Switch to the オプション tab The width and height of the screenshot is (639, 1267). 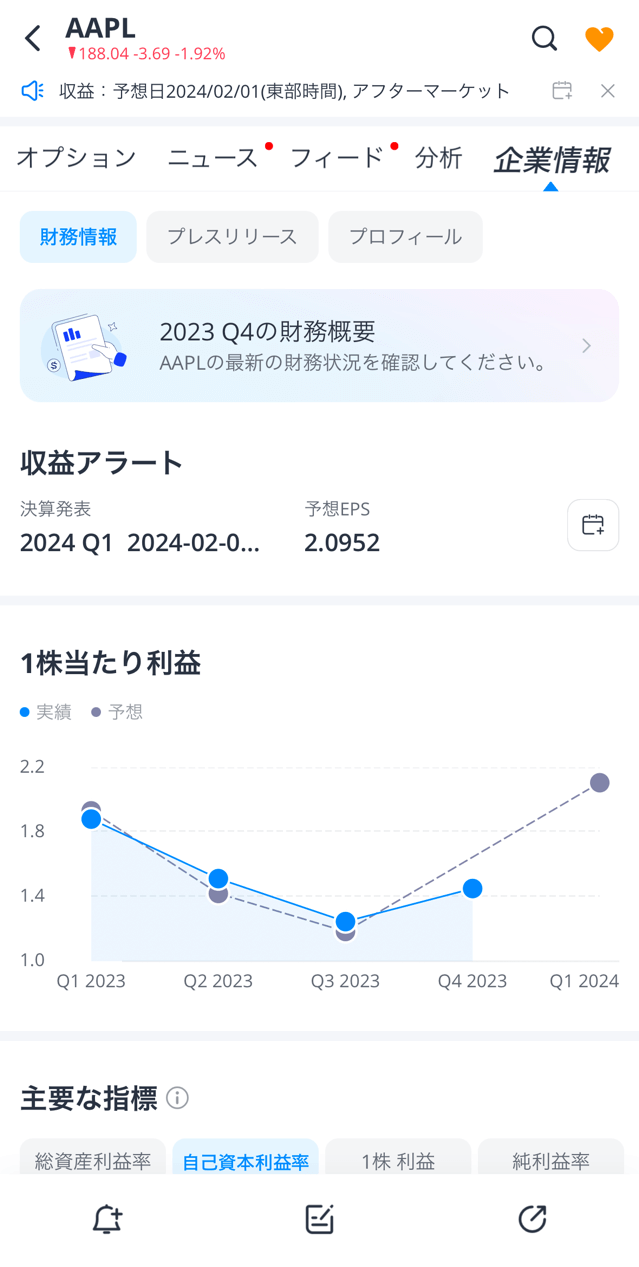tap(76, 157)
